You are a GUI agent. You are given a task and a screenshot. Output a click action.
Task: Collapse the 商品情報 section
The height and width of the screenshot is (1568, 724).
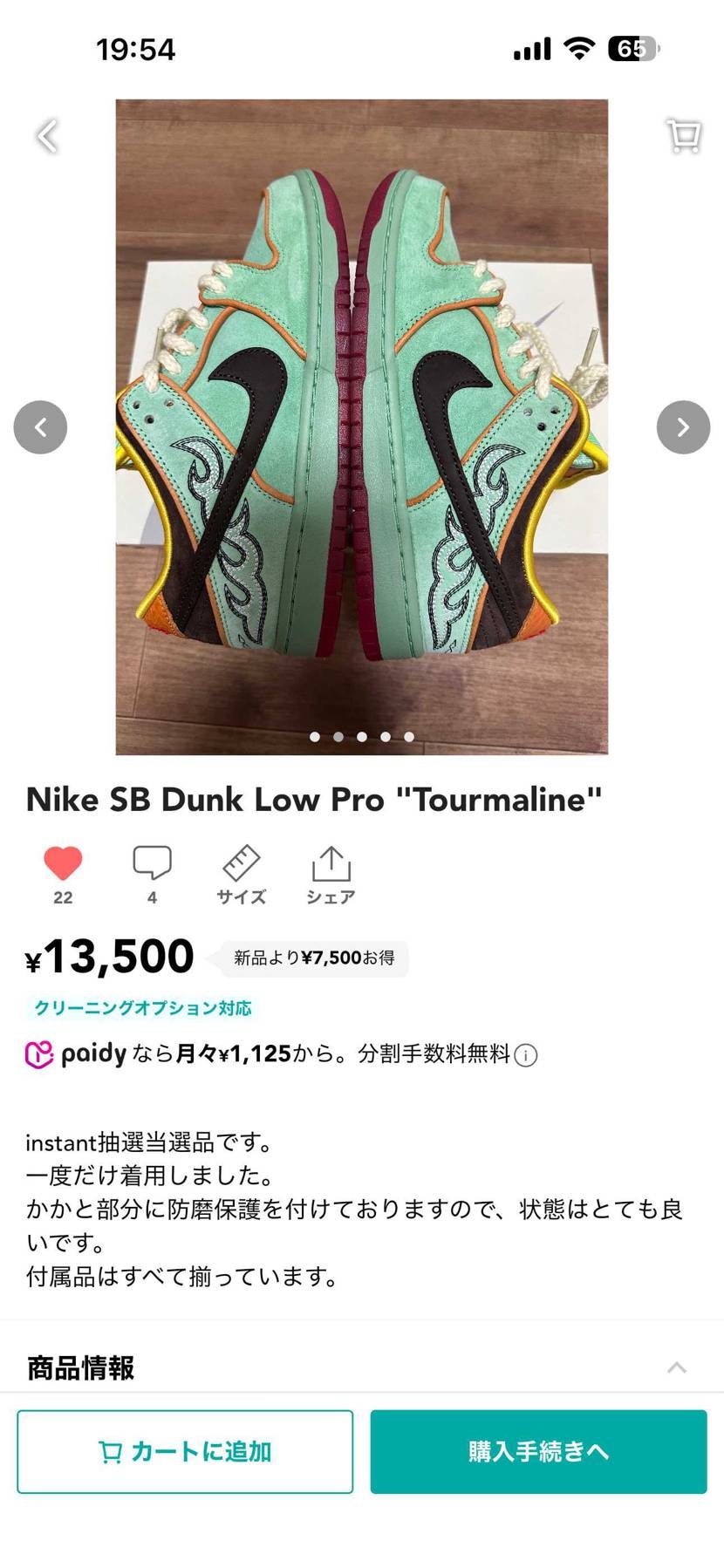pyautogui.click(x=676, y=1367)
